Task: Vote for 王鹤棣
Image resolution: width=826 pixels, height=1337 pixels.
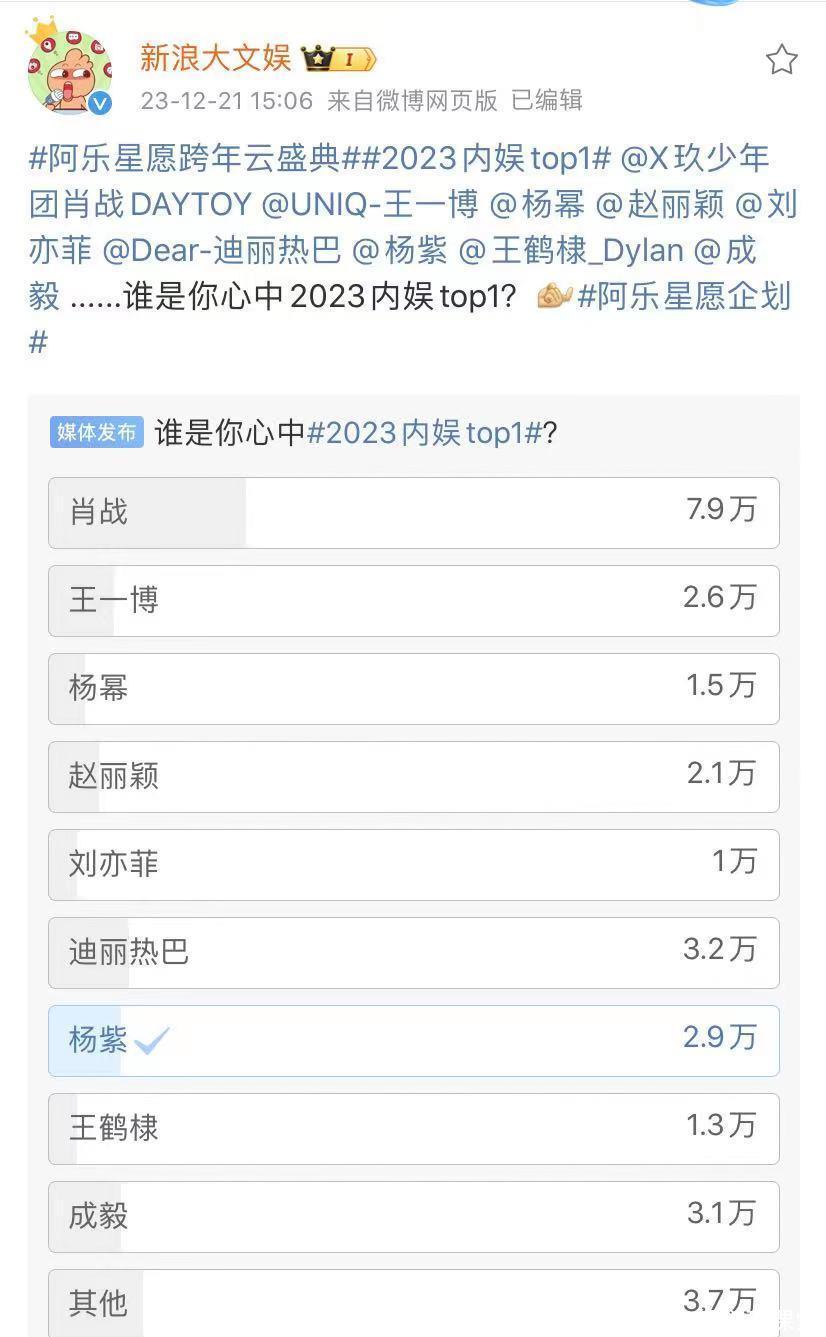Action: tap(413, 1128)
